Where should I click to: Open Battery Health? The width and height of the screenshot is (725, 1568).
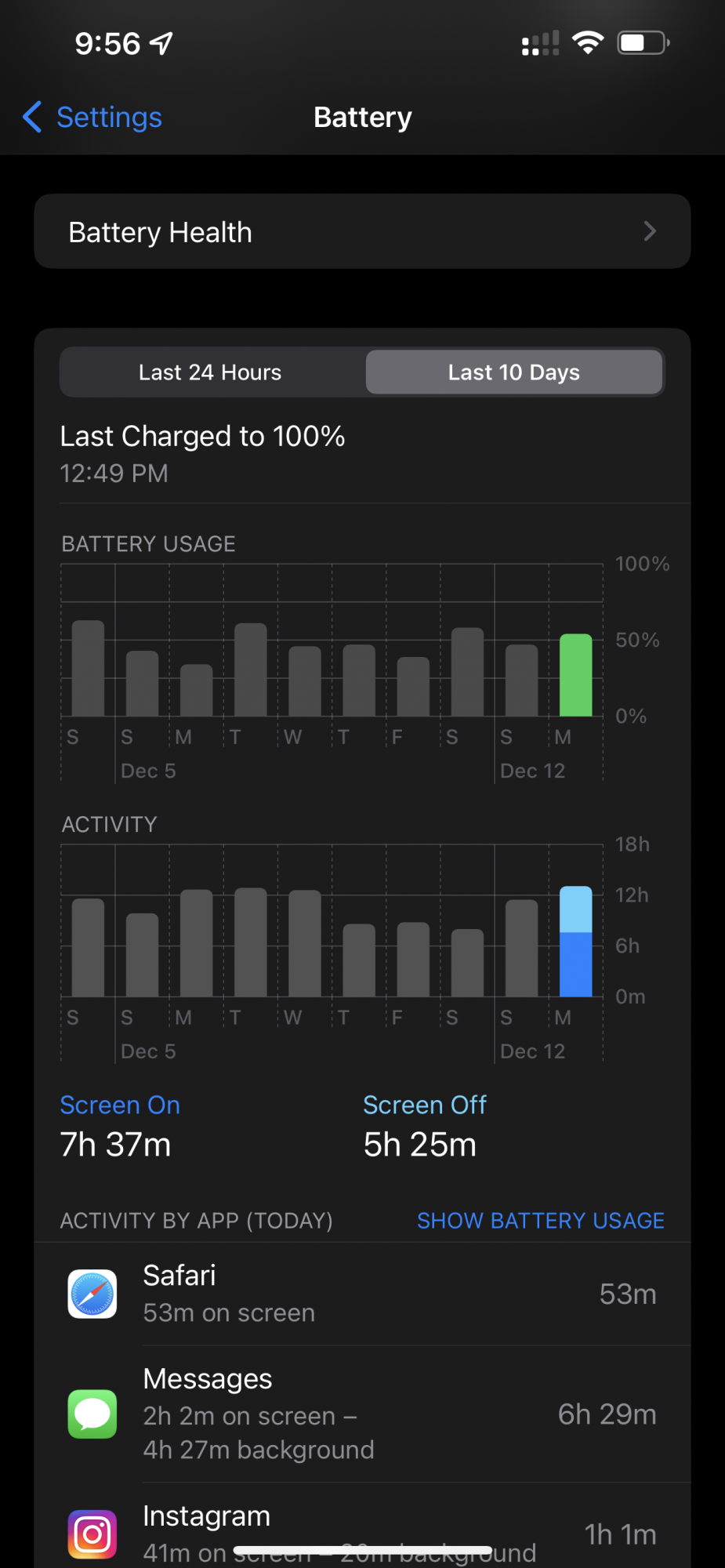(x=362, y=232)
